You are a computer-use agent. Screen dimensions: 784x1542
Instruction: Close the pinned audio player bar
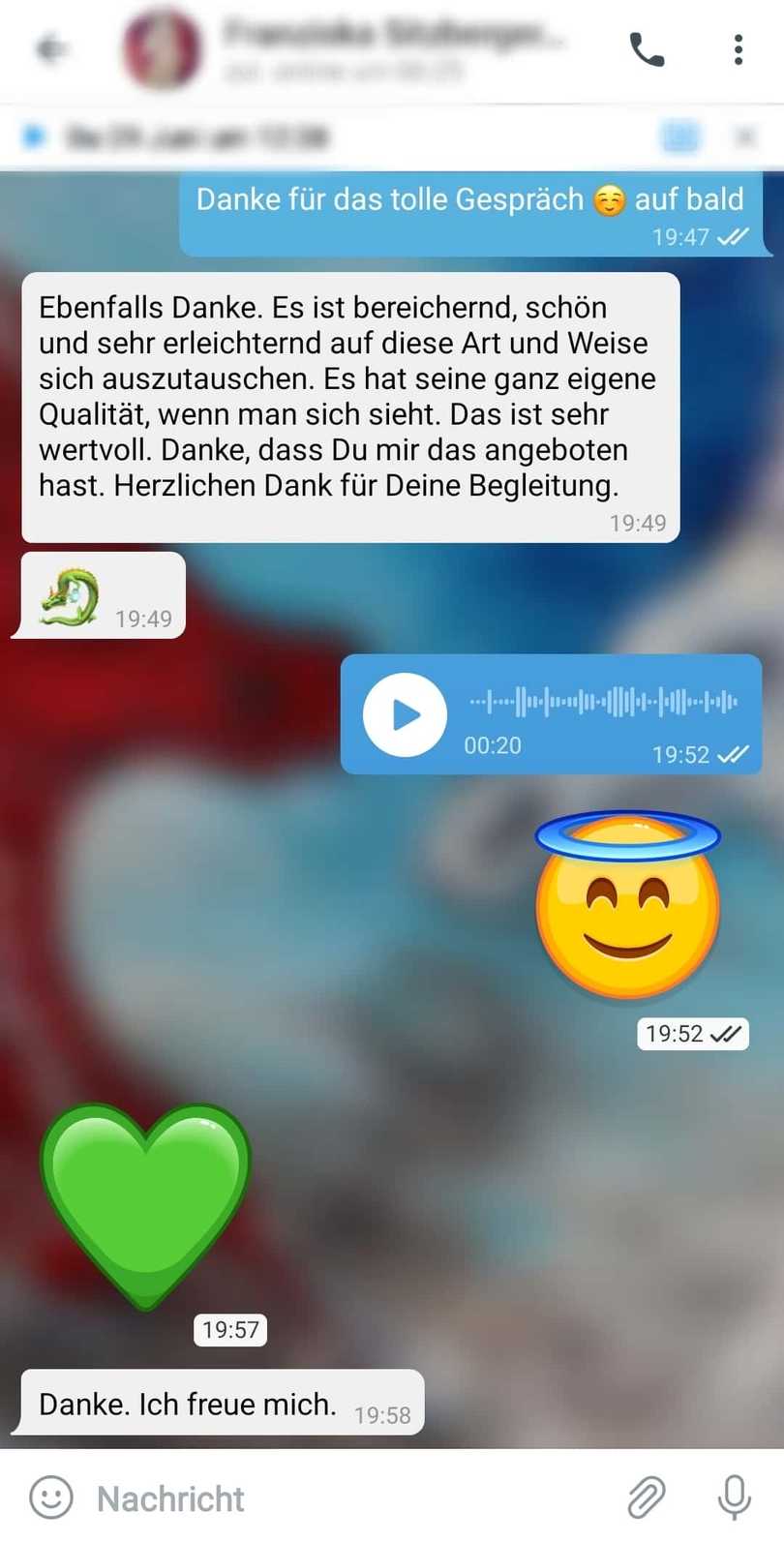tap(744, 137)
